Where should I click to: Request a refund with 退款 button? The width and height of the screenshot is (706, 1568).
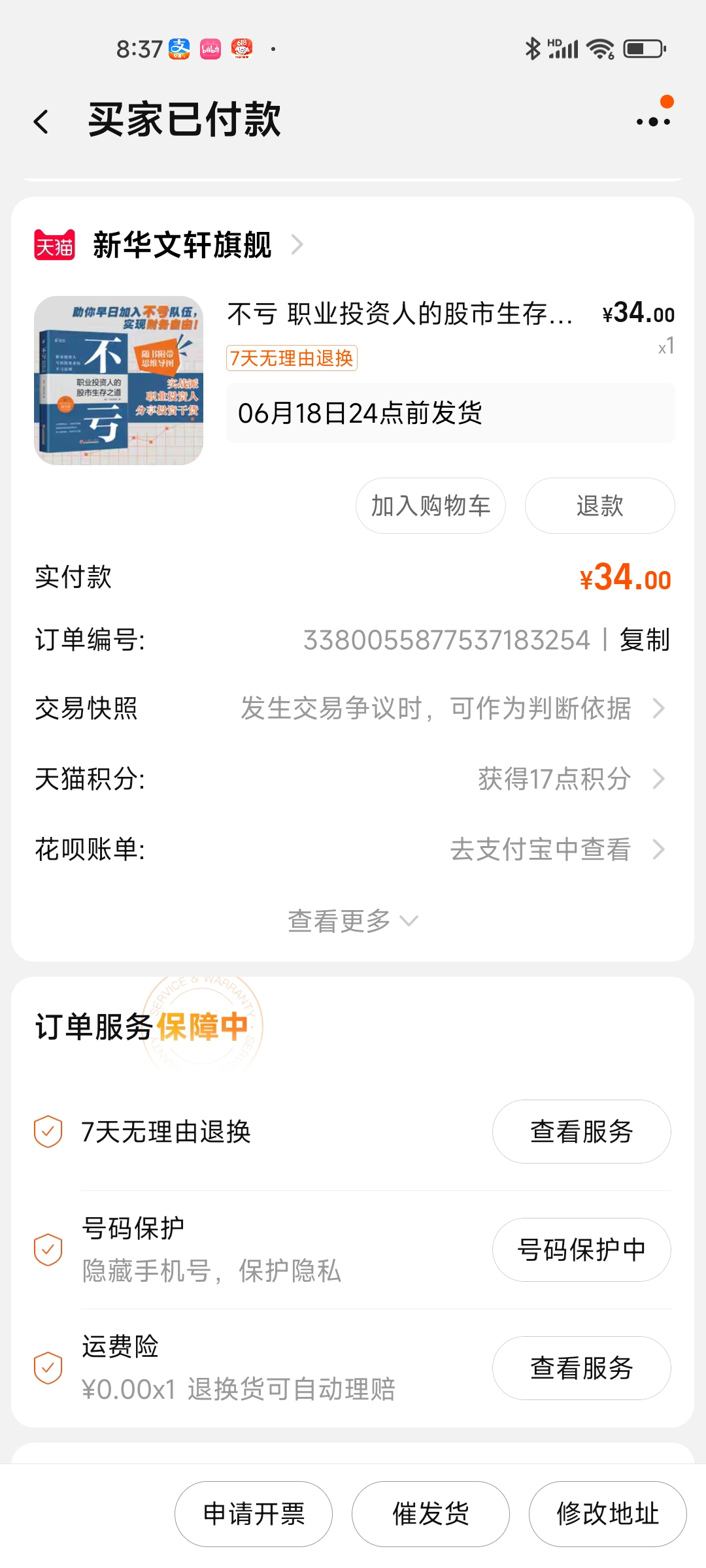pyautogui.click(x=599, y=506)
